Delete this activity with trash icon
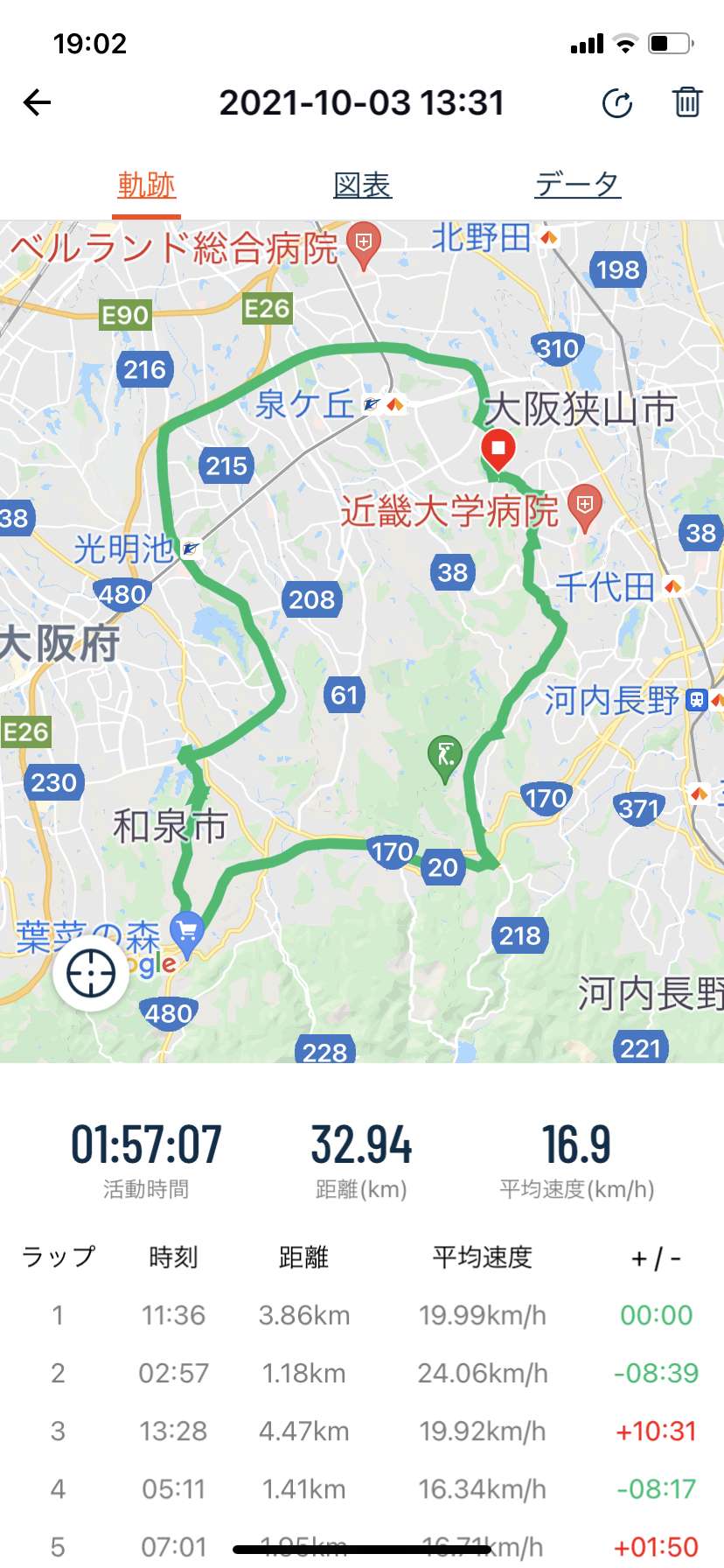 click(686, 102)
